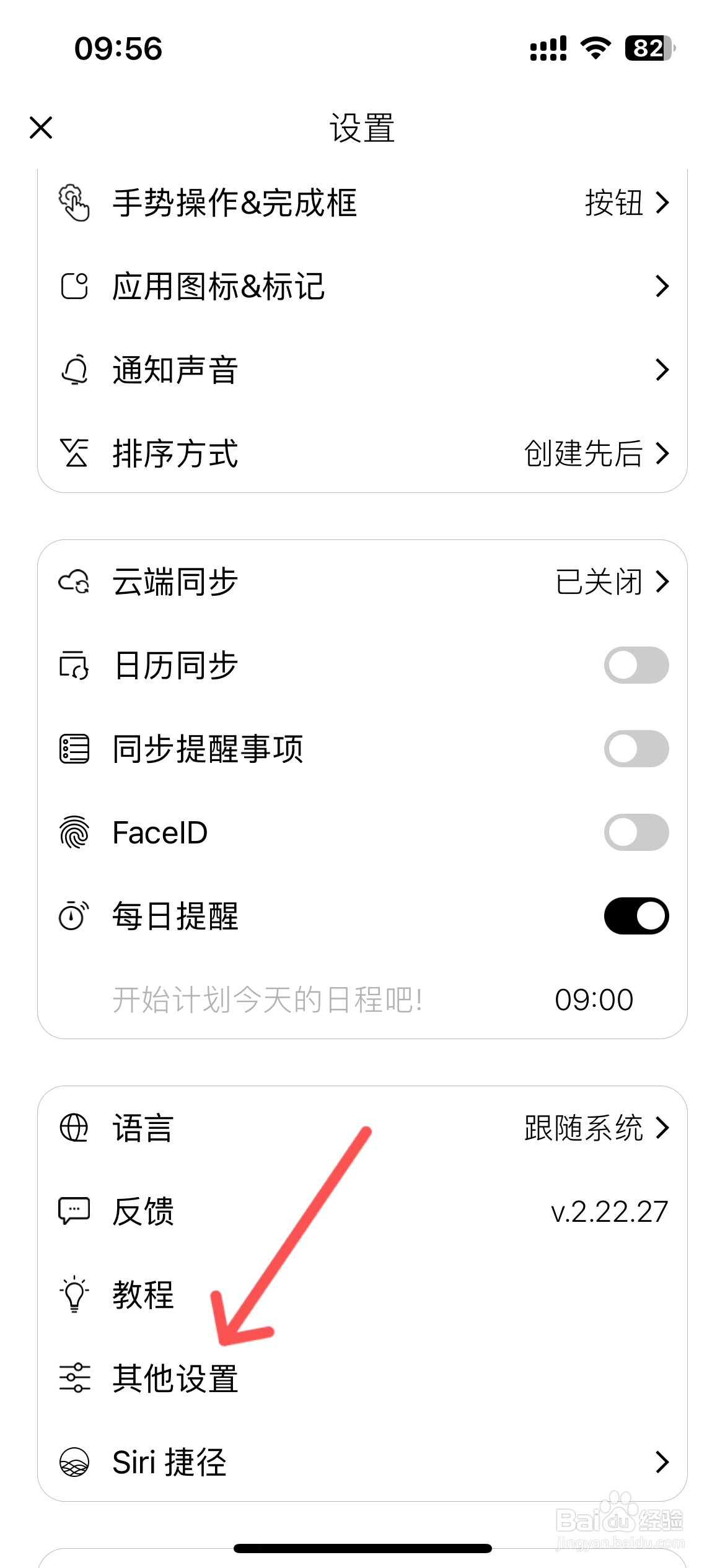Viewport: 725px width, 1568px height.
Task: Expand 手势操作&完成框 settings
Action: [x=362, y=203]
